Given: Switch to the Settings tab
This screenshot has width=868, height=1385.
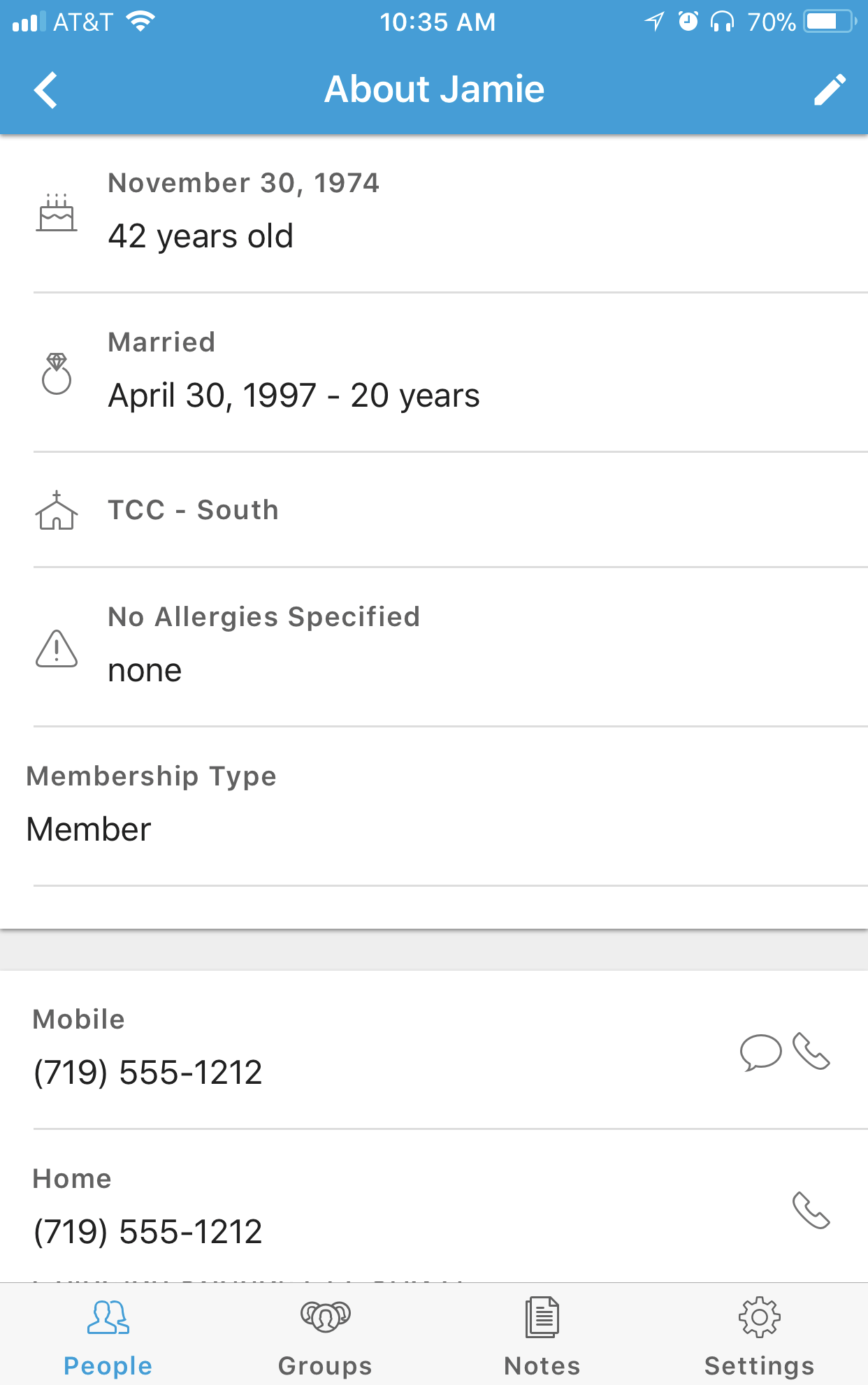Looking at the screenshot, I should 759,1337.
